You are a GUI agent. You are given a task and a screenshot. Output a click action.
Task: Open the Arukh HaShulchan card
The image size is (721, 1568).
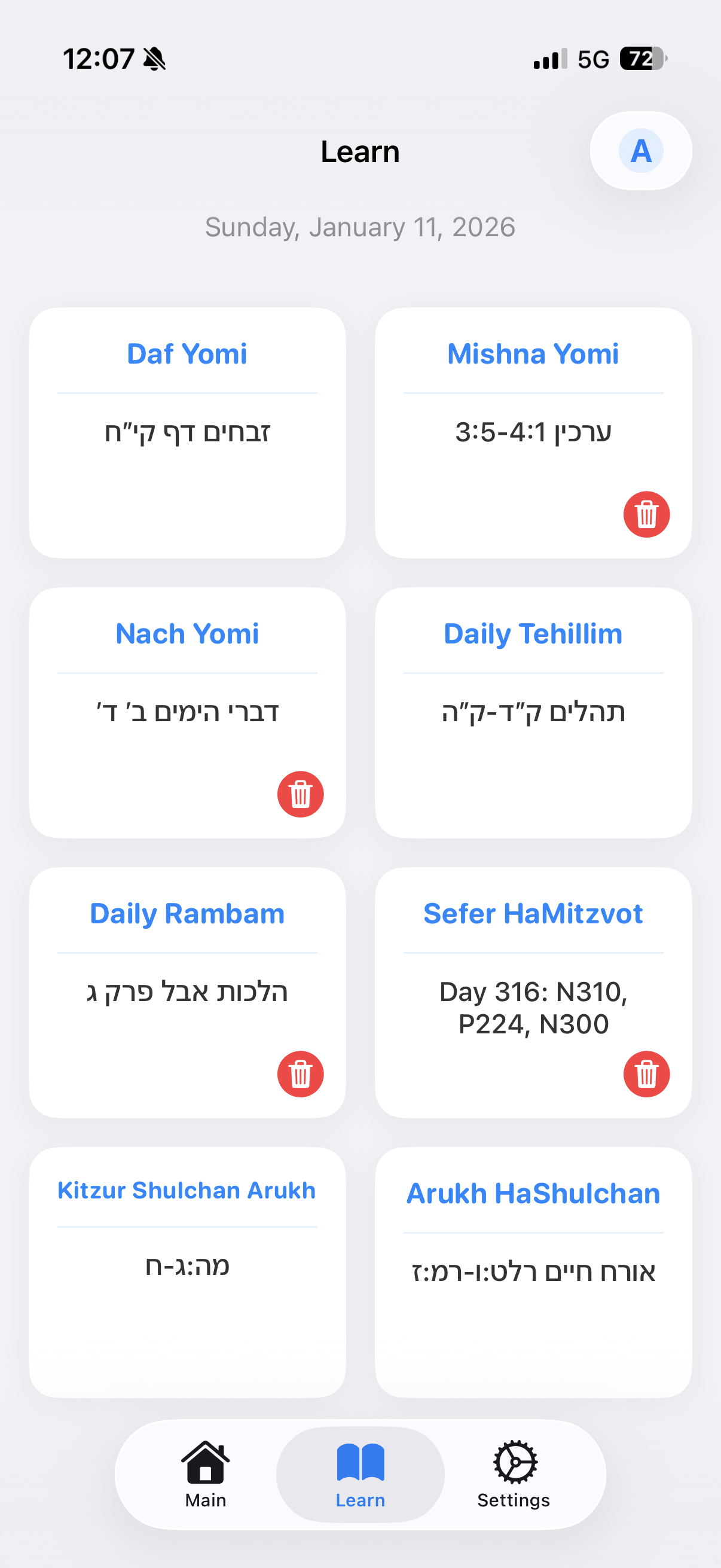pos(533,1272)
